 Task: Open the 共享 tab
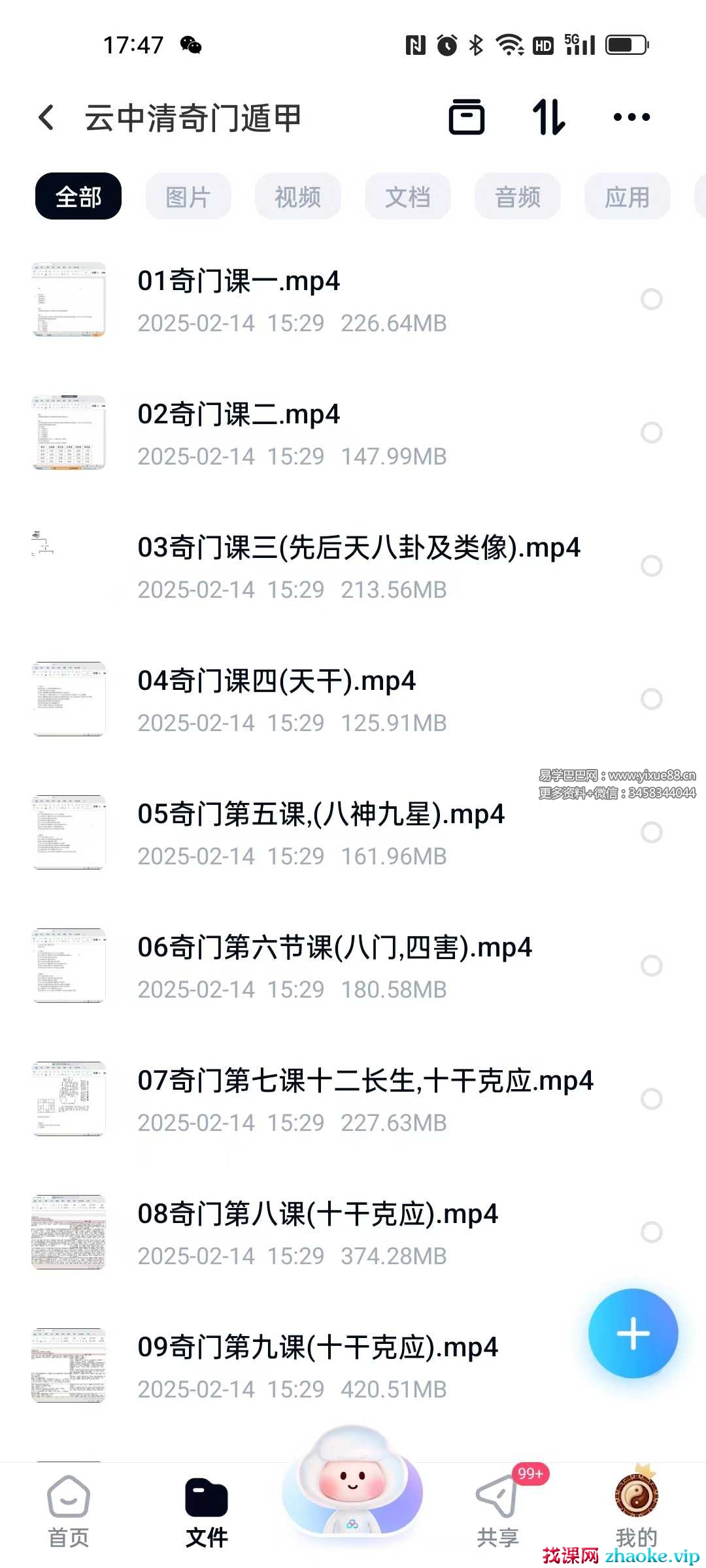[497, 1511]
